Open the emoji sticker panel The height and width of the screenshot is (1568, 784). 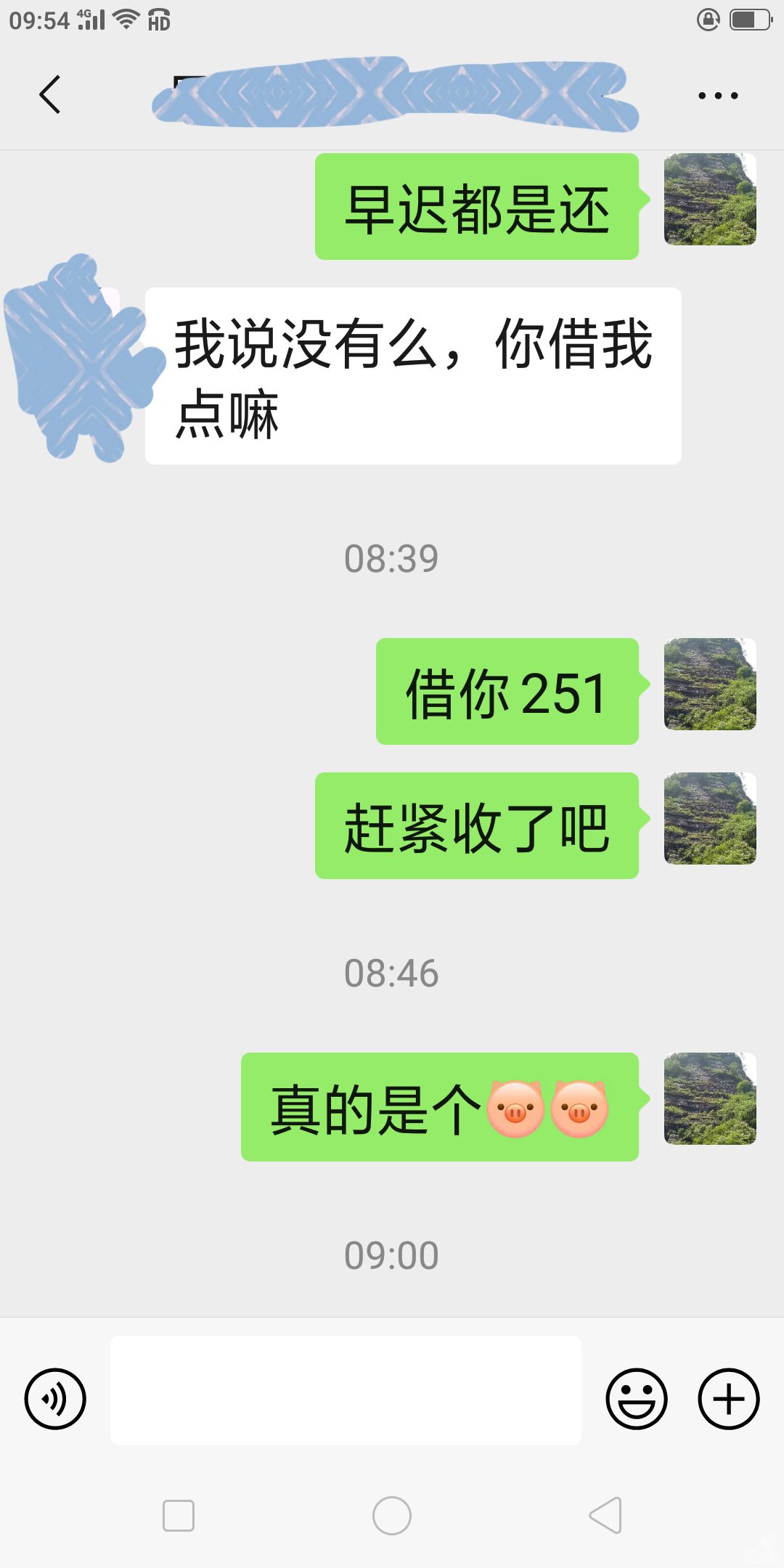coord(637,1399)
